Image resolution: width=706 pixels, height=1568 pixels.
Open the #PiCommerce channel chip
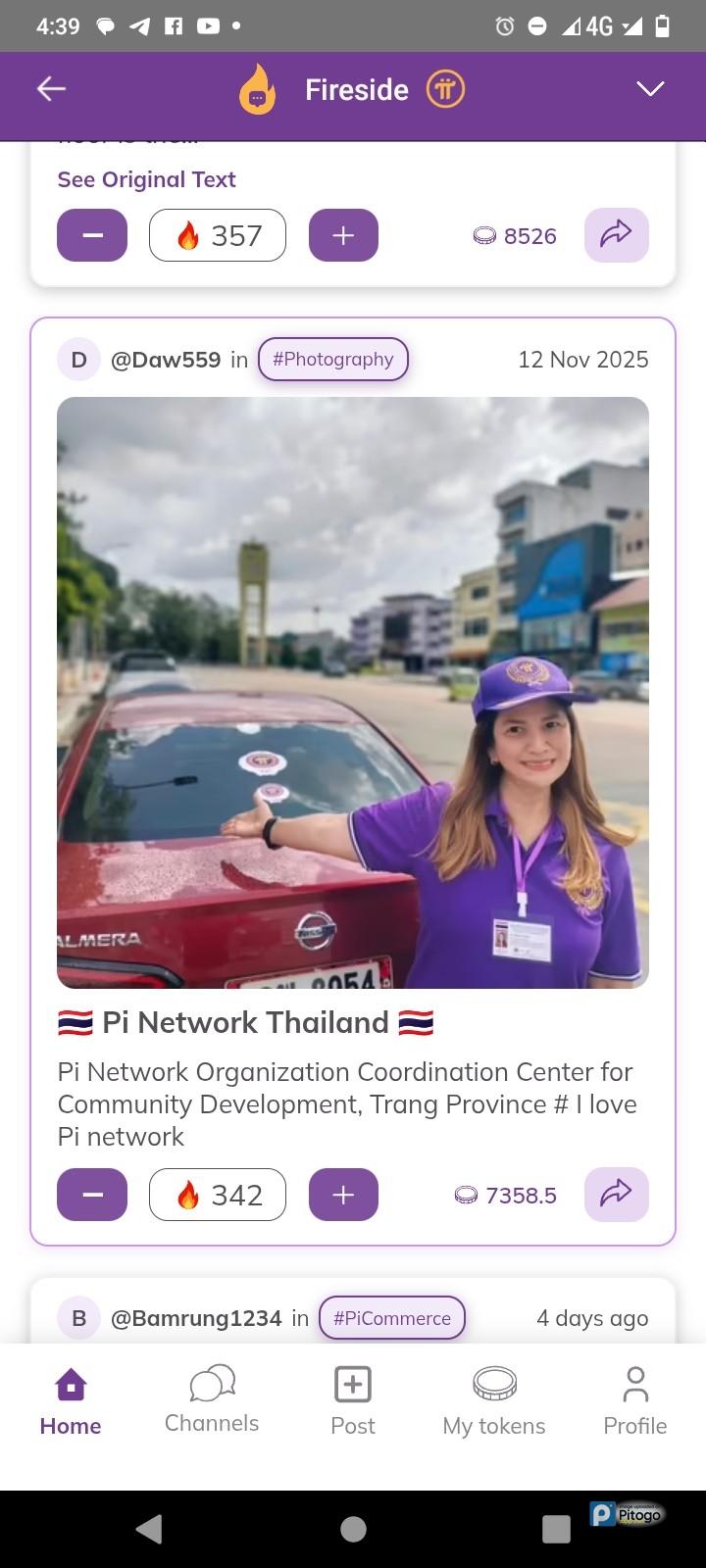point(392,1318)
